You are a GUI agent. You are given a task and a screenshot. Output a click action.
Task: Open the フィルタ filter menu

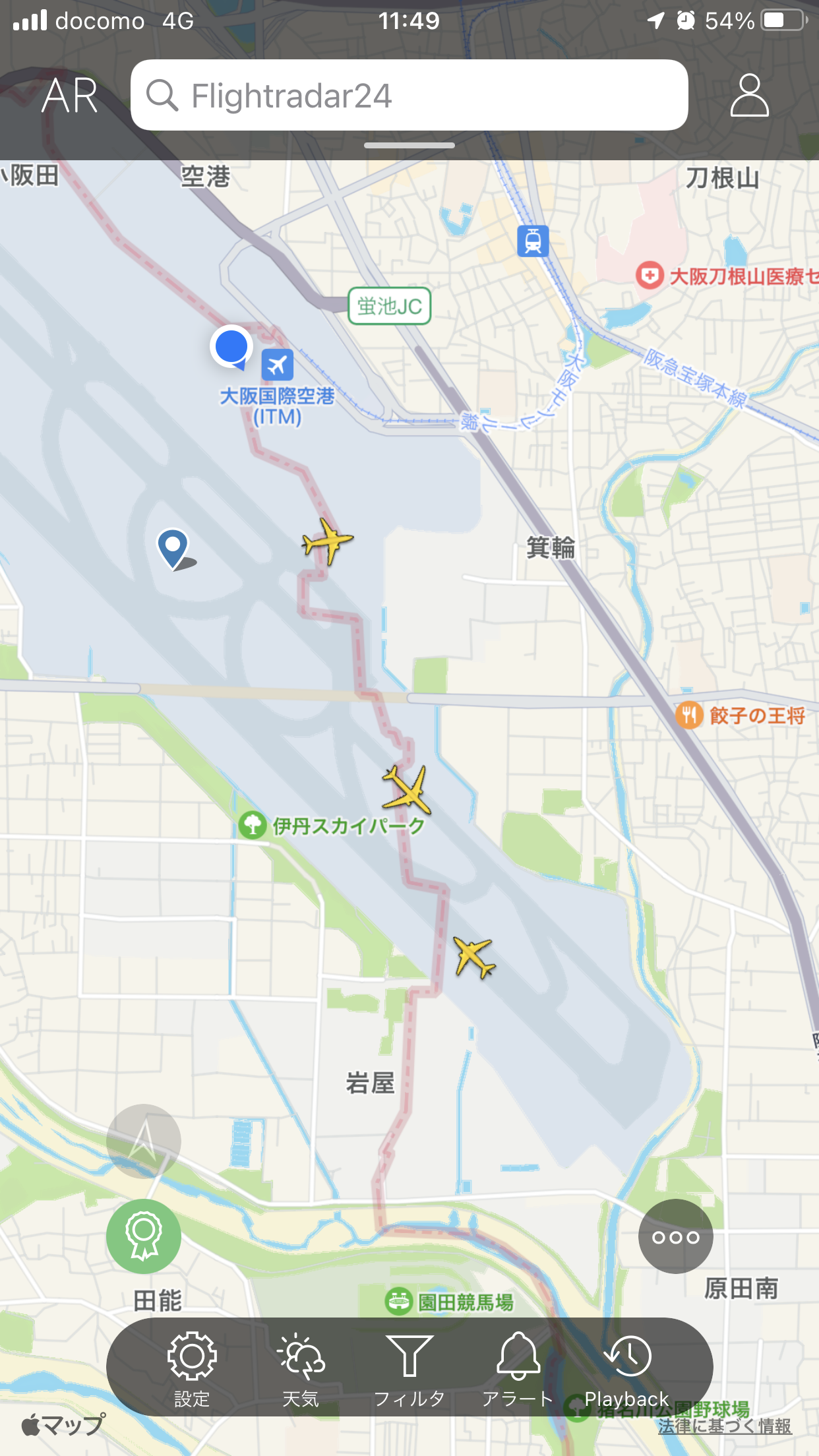point(409,1369)
